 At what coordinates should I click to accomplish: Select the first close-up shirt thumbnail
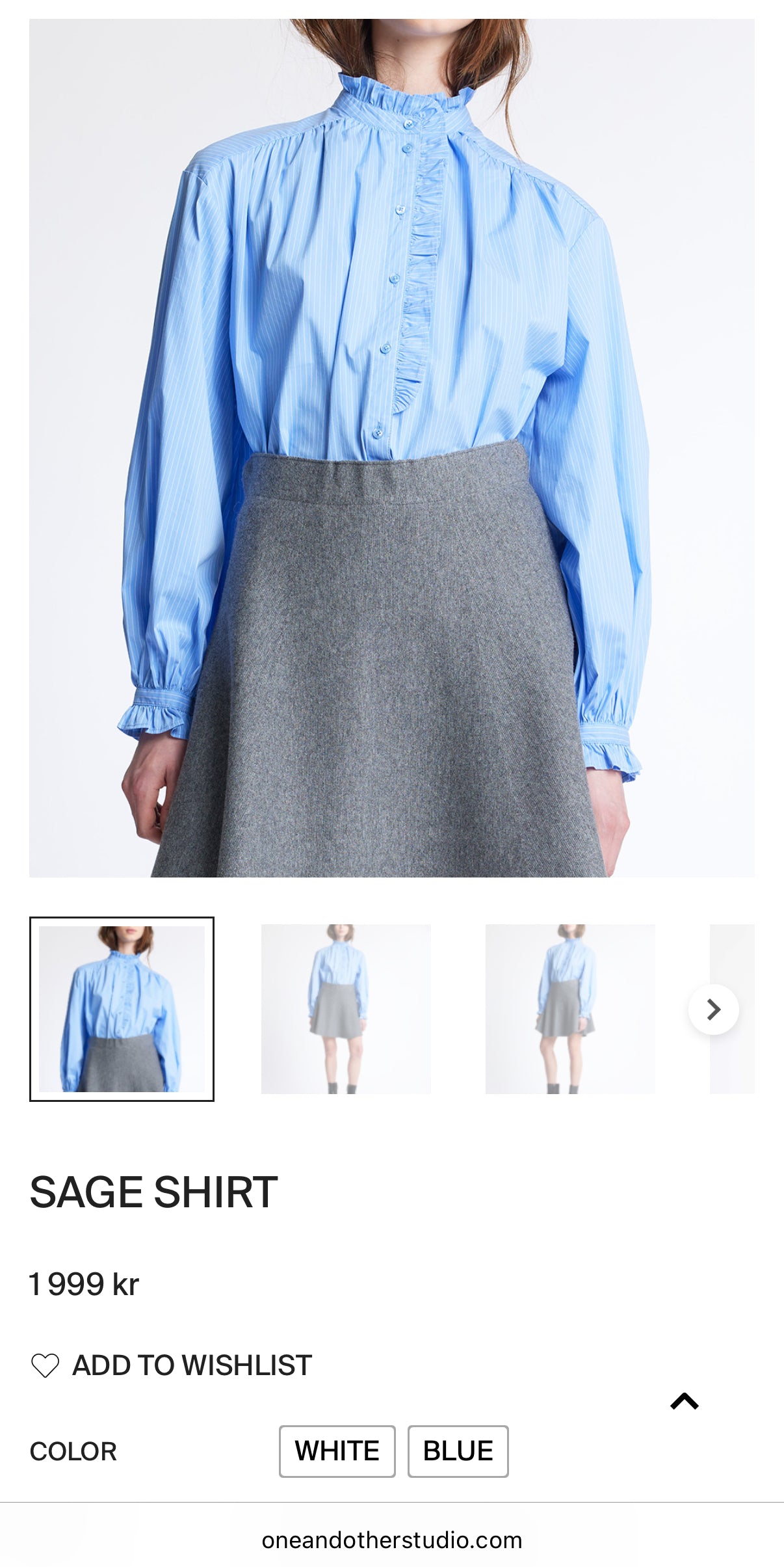click(x=122, y=1009)
